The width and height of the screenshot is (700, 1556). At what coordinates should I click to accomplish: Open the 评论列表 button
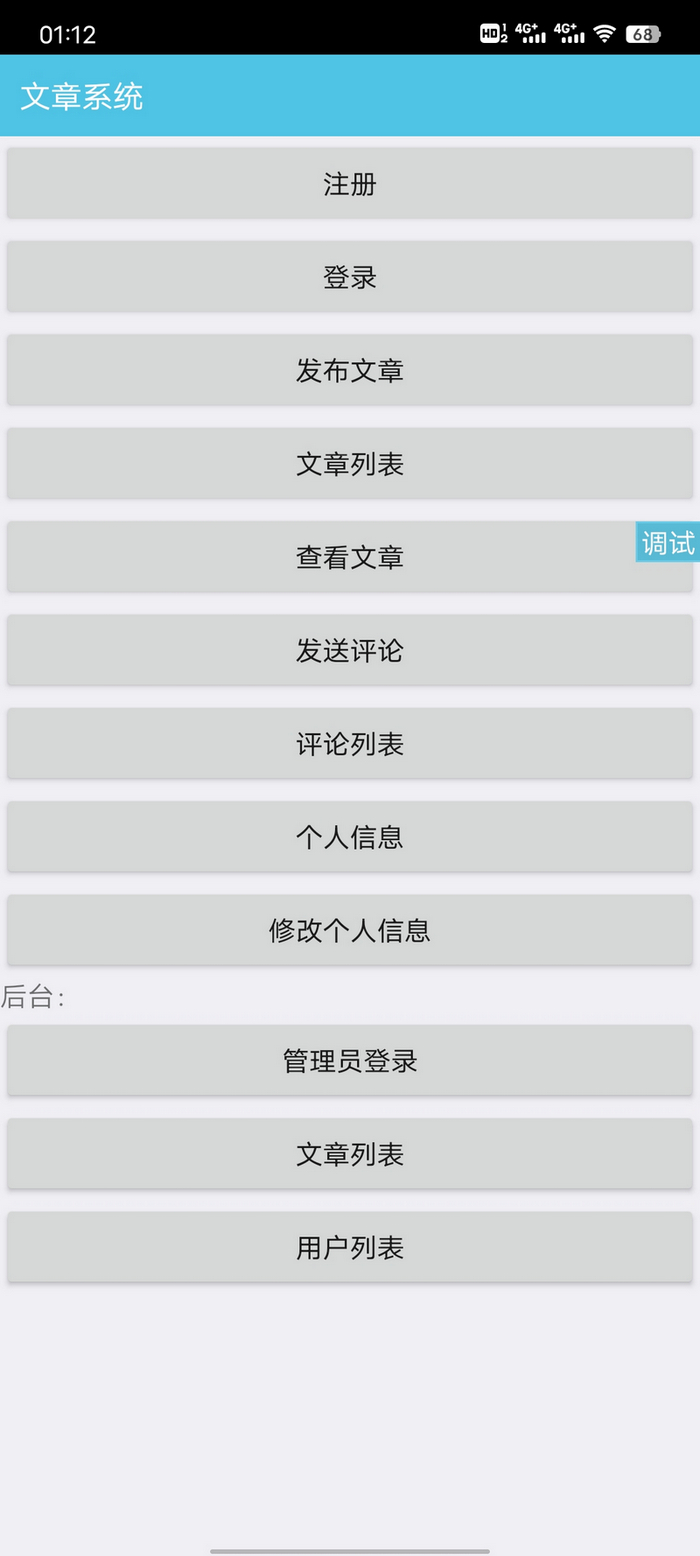(x=349, y=744)
